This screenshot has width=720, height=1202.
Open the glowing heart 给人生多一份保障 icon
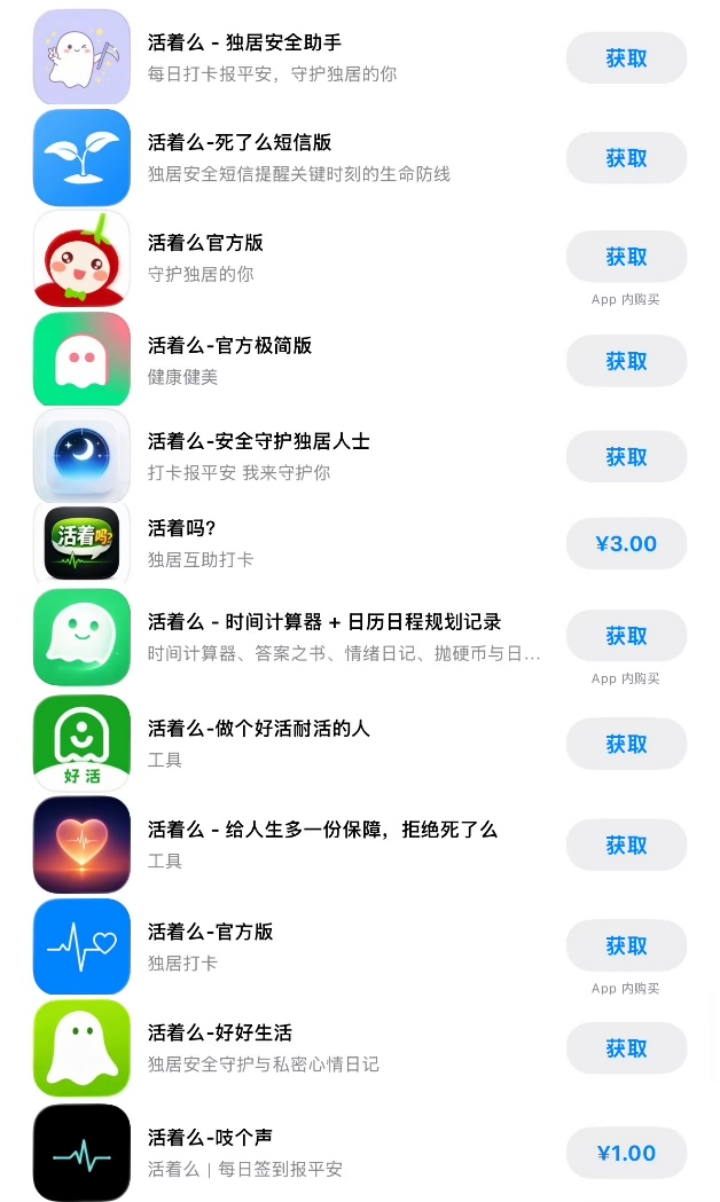click(x=81, y=845)
